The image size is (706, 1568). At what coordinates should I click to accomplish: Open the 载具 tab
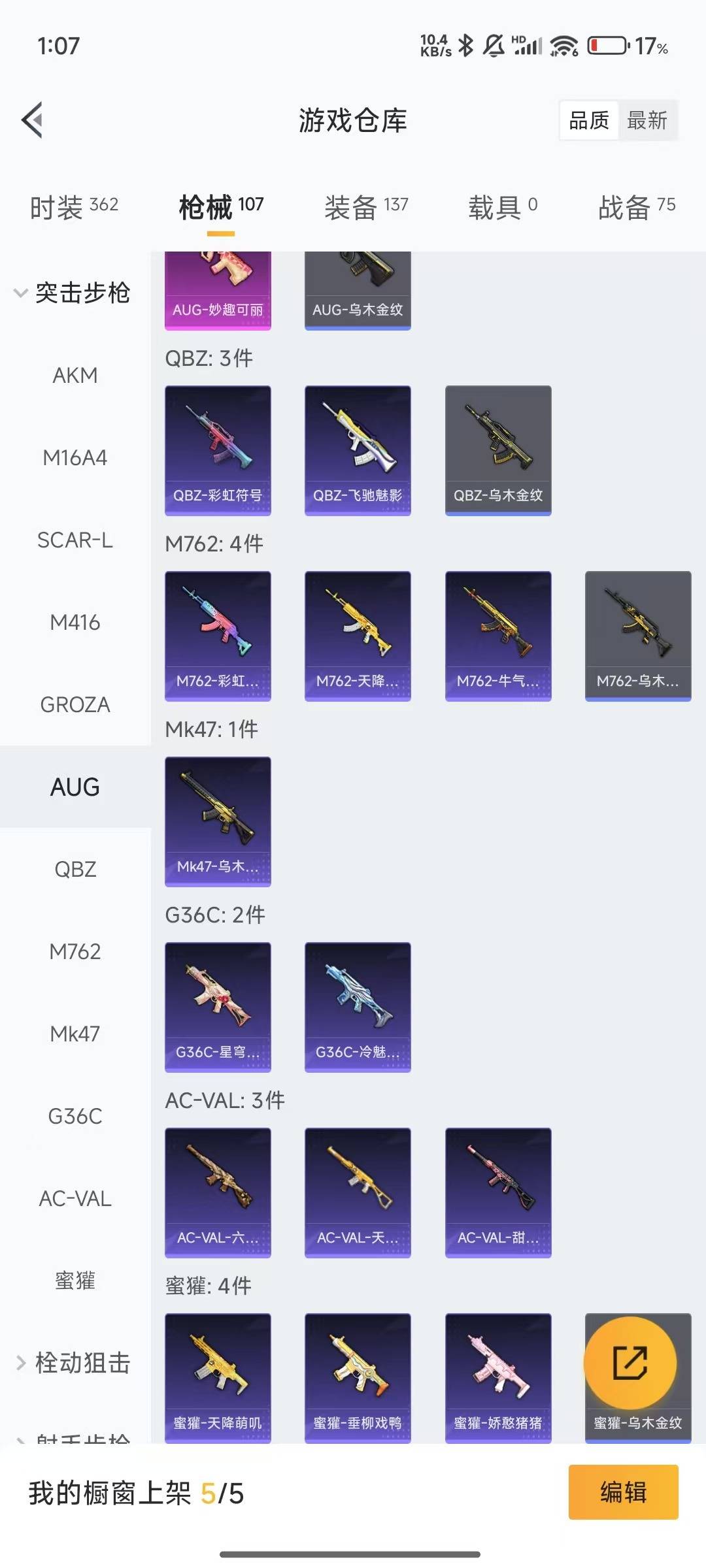(x=502, y=208)
